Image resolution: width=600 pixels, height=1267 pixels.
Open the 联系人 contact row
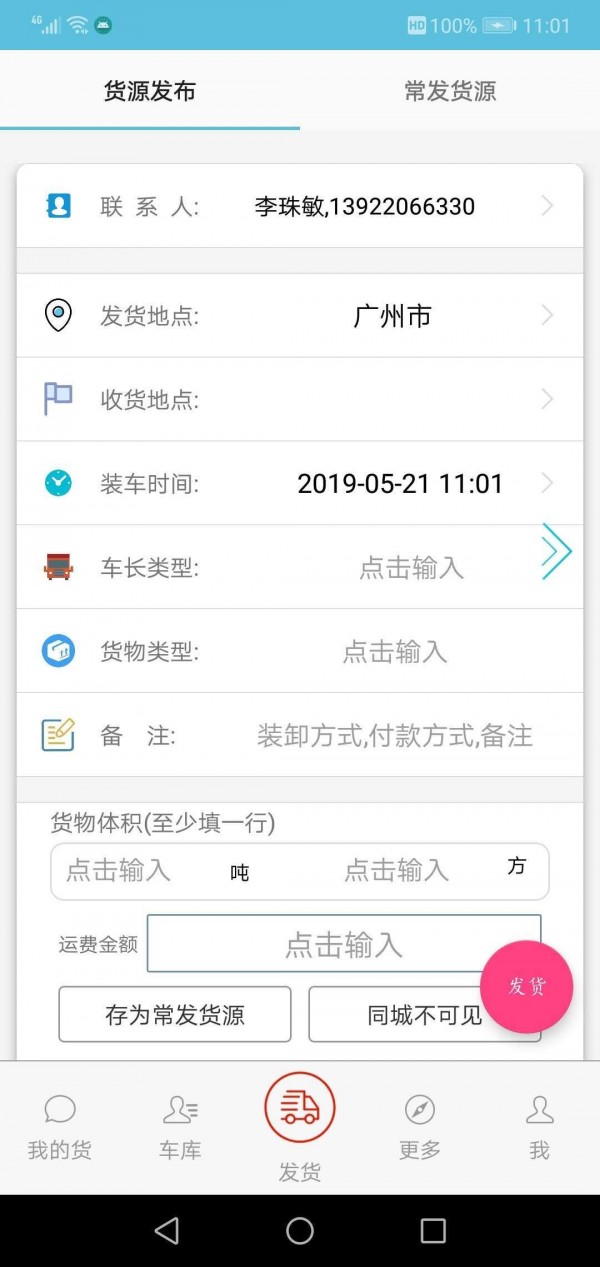[x=300, y=207]
